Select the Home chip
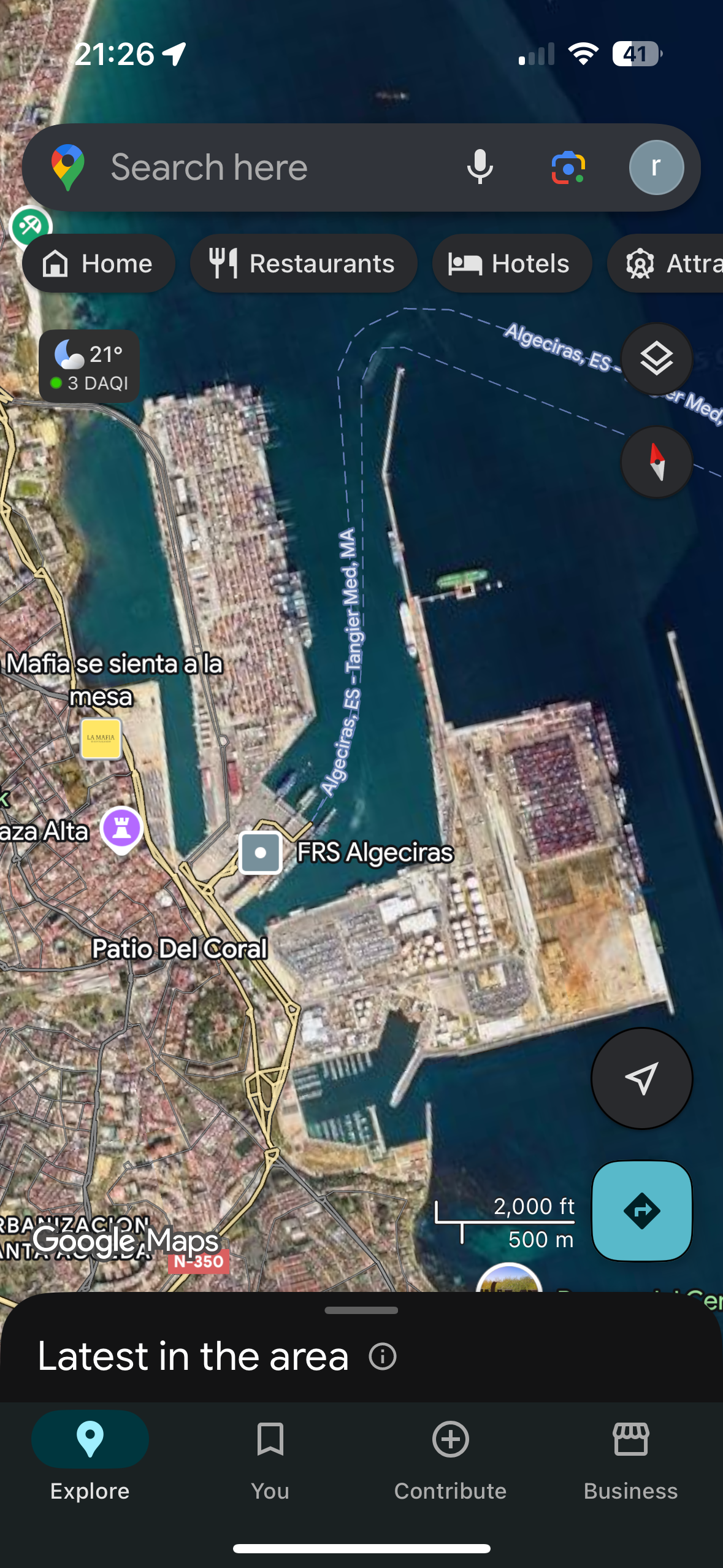The image size is (723, 1568). (x=99, y=264)
